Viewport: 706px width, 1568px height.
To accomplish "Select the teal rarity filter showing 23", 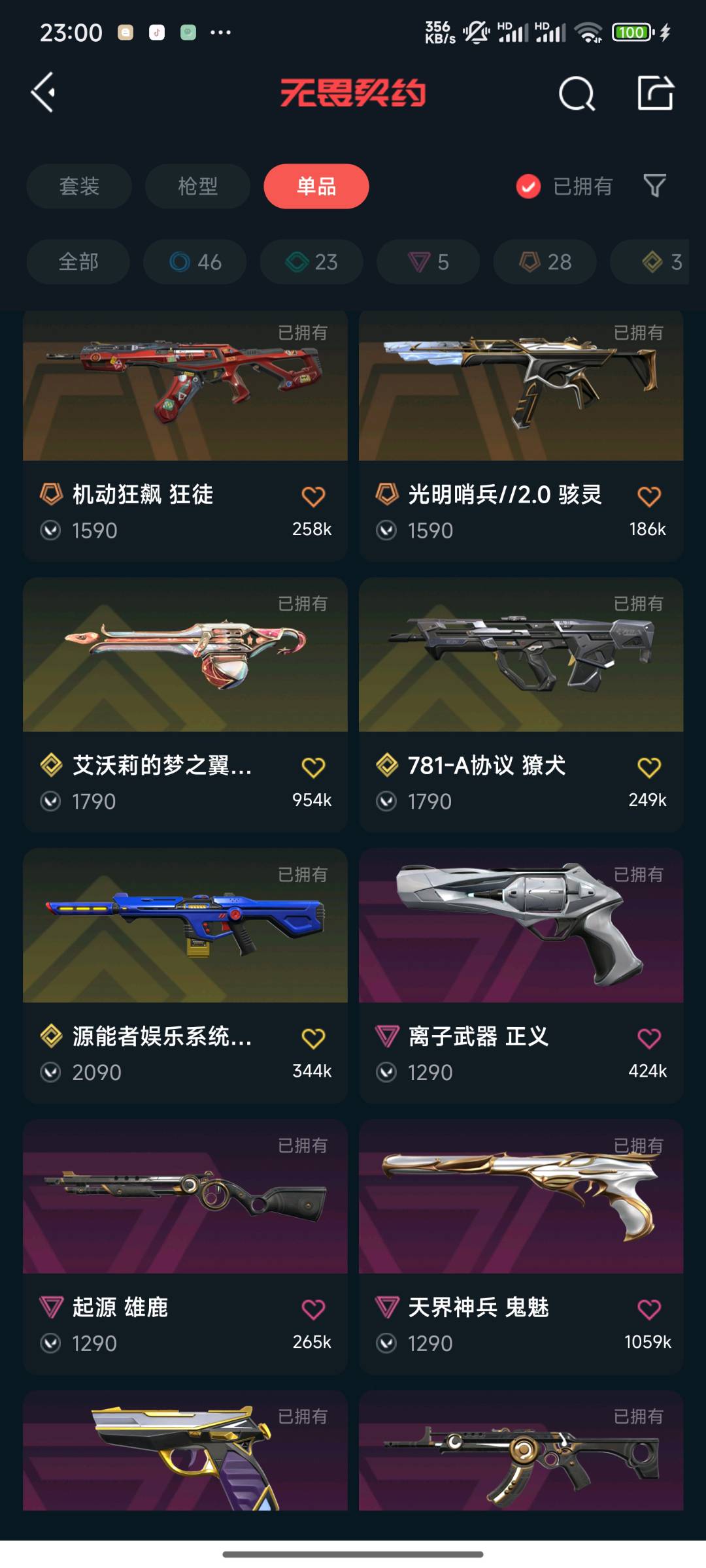I will click(x=311, y=262).
